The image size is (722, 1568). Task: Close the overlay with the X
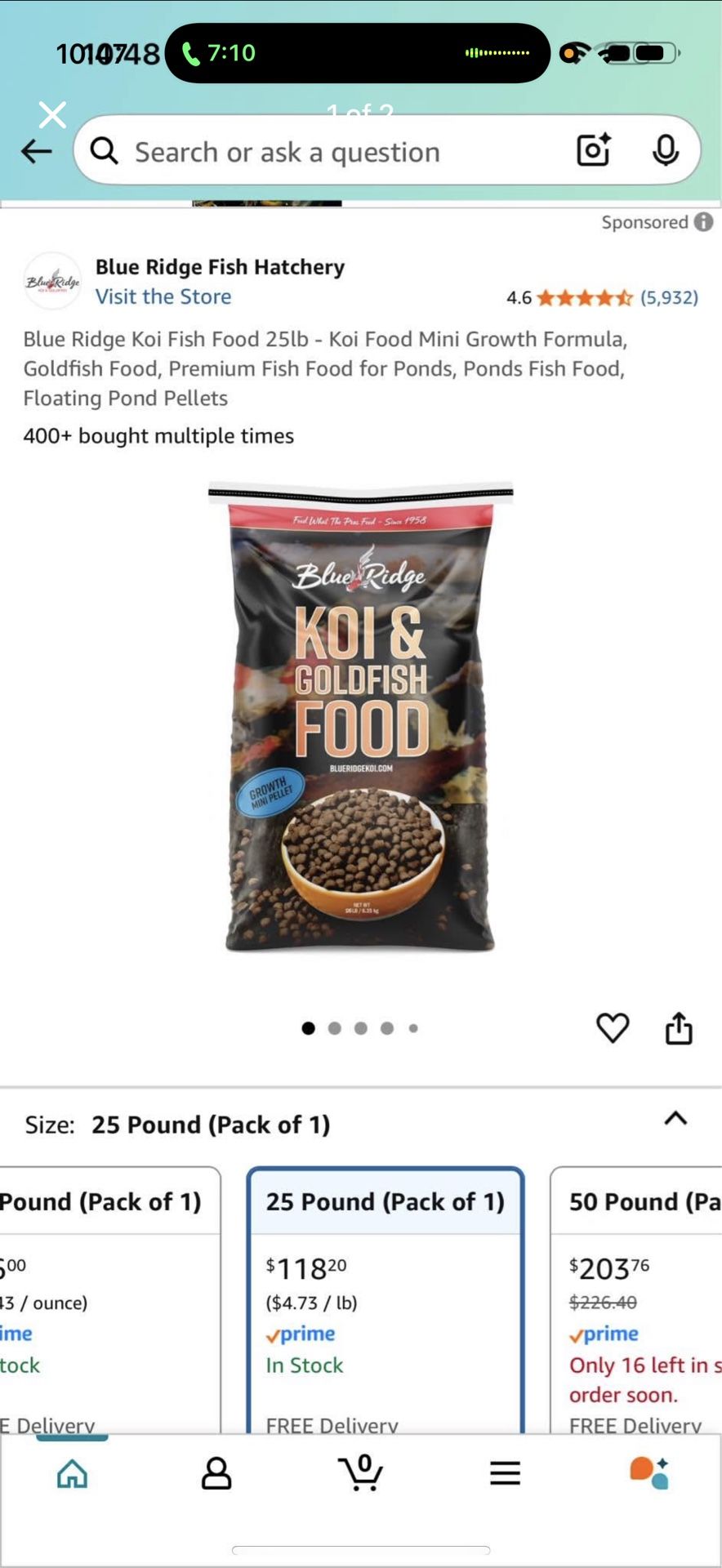click(x=53, y=115)
